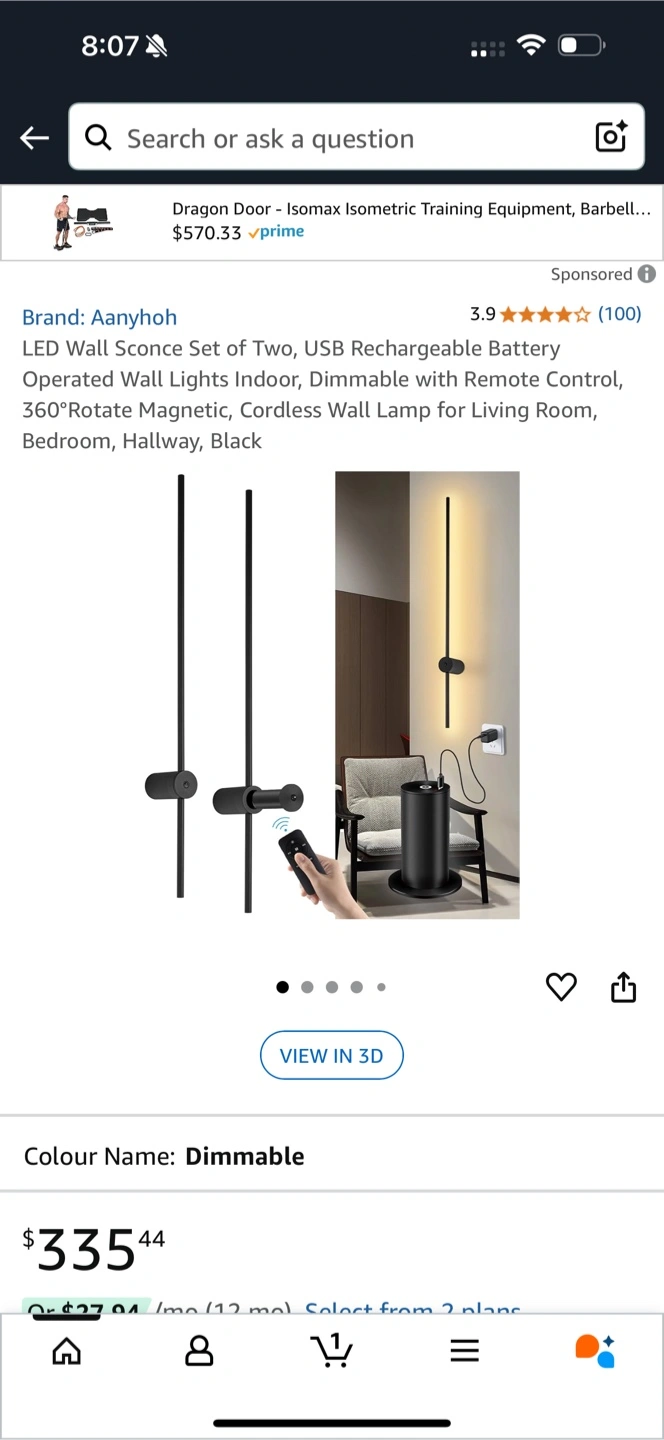Open the camera lens search icon
664x1440 pixels.
(x=611, y=137)
